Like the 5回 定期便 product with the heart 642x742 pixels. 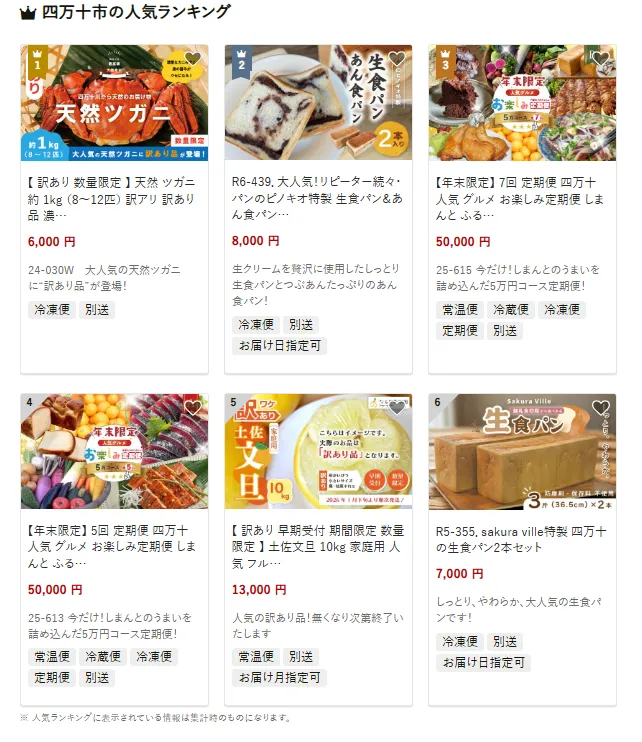pos(193,408)
